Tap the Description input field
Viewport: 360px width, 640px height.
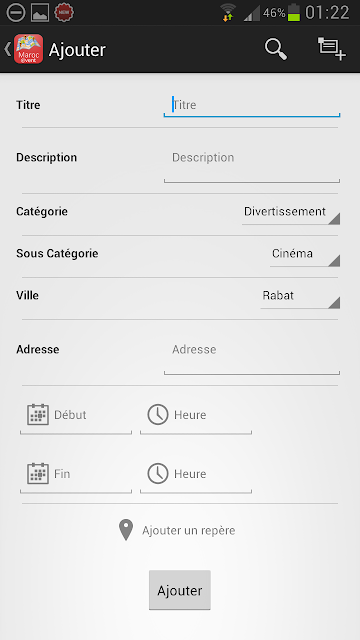coord(252,165)
